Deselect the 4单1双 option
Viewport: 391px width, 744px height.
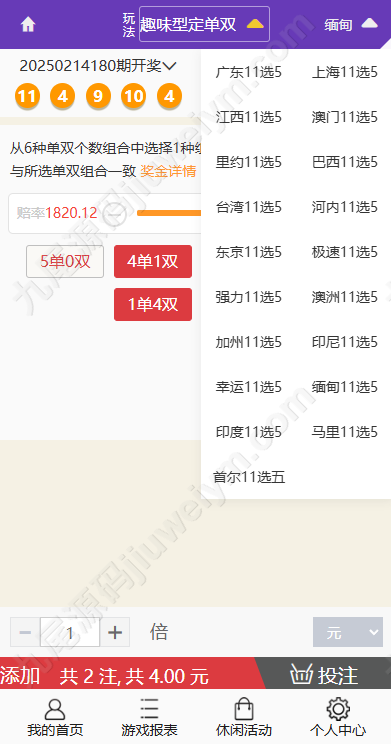pyautogui.click(x=153, y=261)
